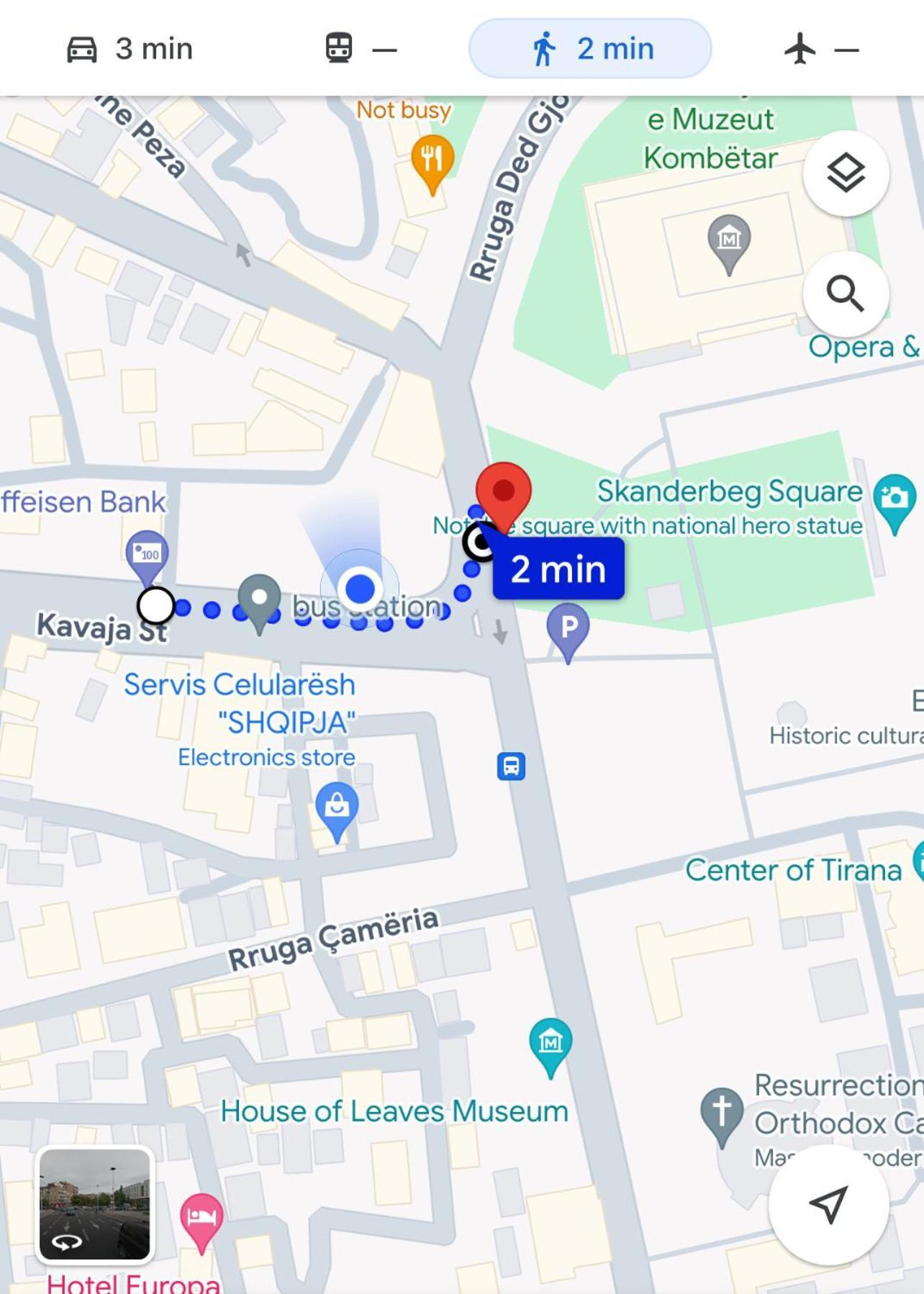The height and width of the screenshot is (1294, 924).
Task: Select the walking 2 min mode
Action: (590, 49)
